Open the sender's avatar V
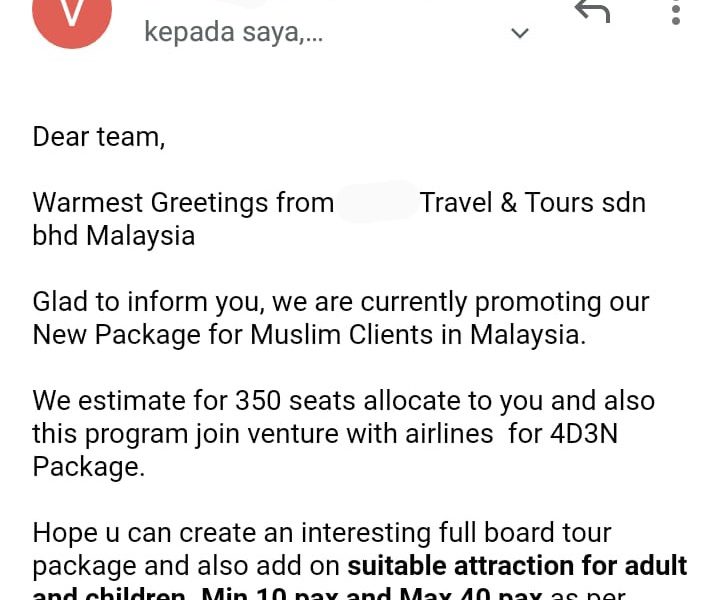The height and width of the screenshot is (600, 720). tap(71, 16)
